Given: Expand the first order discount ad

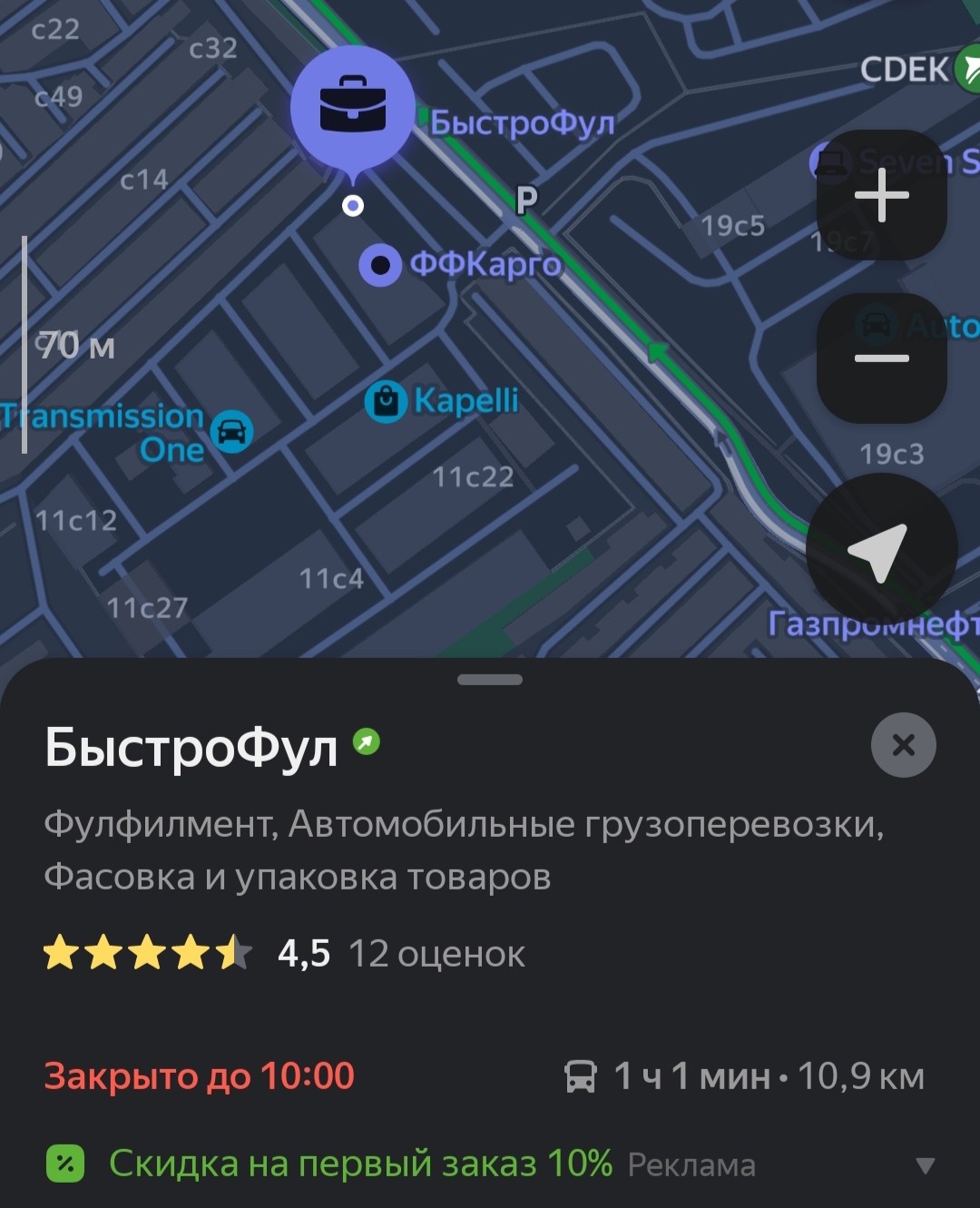Looking at the screenshot, I should [924, 1165].
